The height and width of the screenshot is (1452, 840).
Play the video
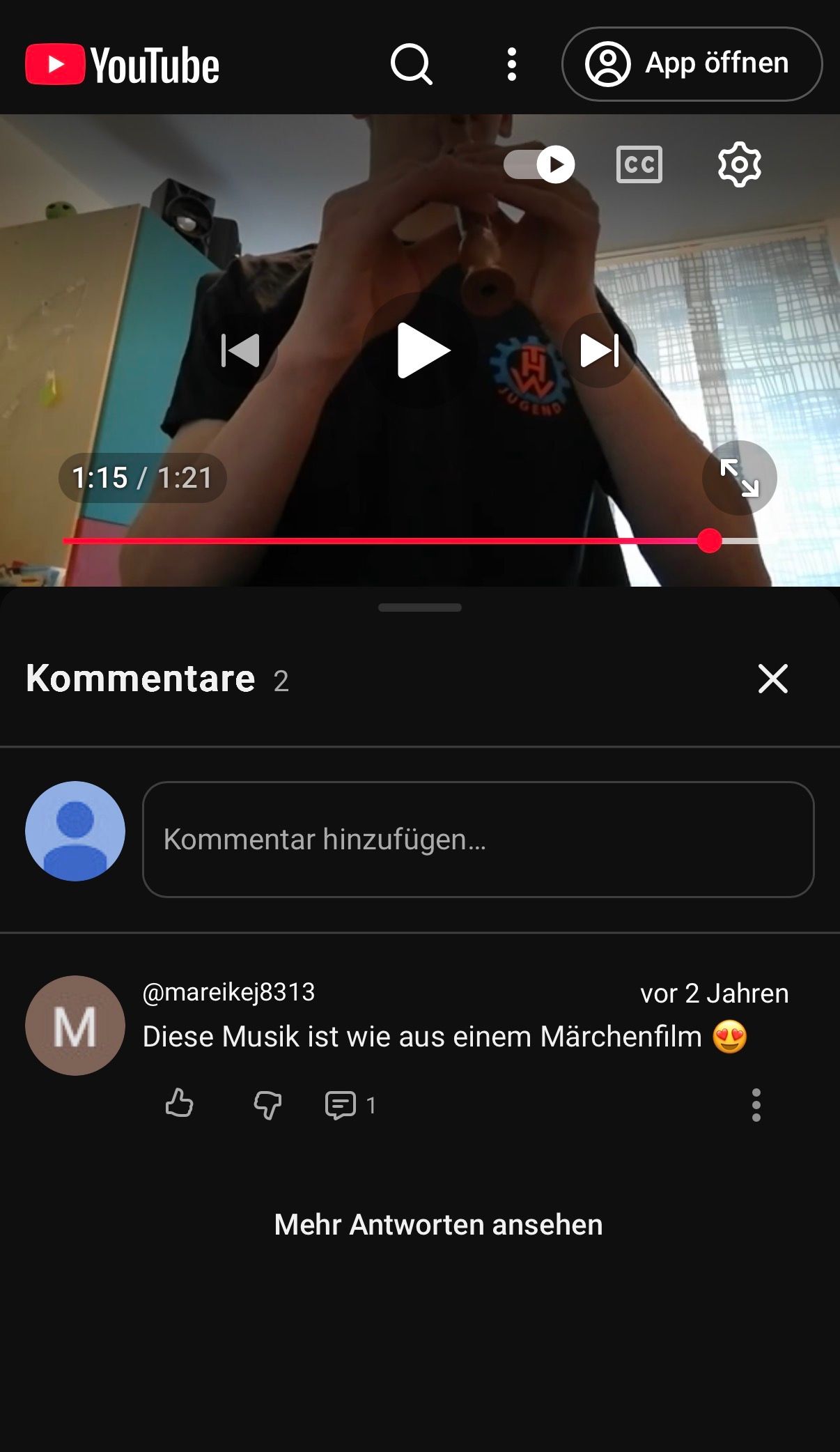[421, 350]
